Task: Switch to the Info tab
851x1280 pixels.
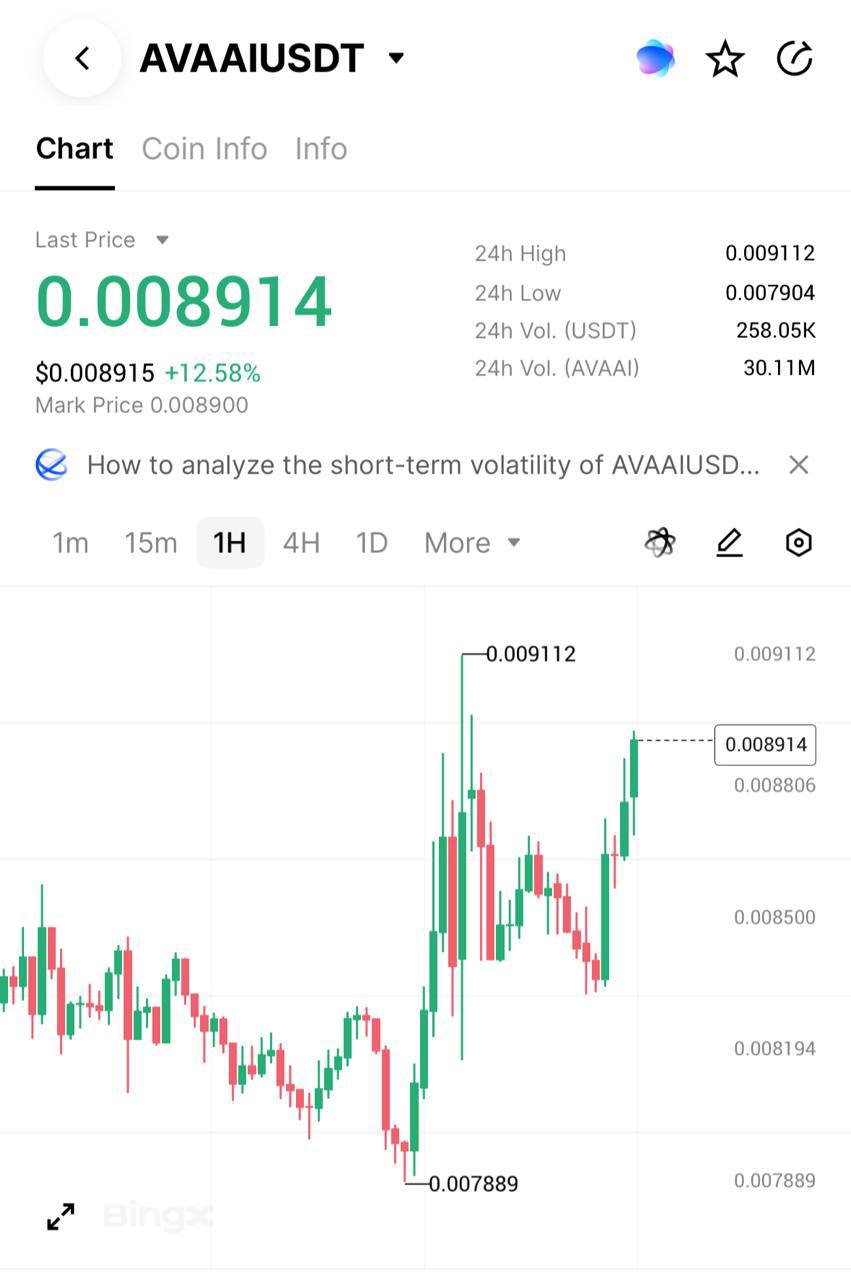Action: (321, 149)
